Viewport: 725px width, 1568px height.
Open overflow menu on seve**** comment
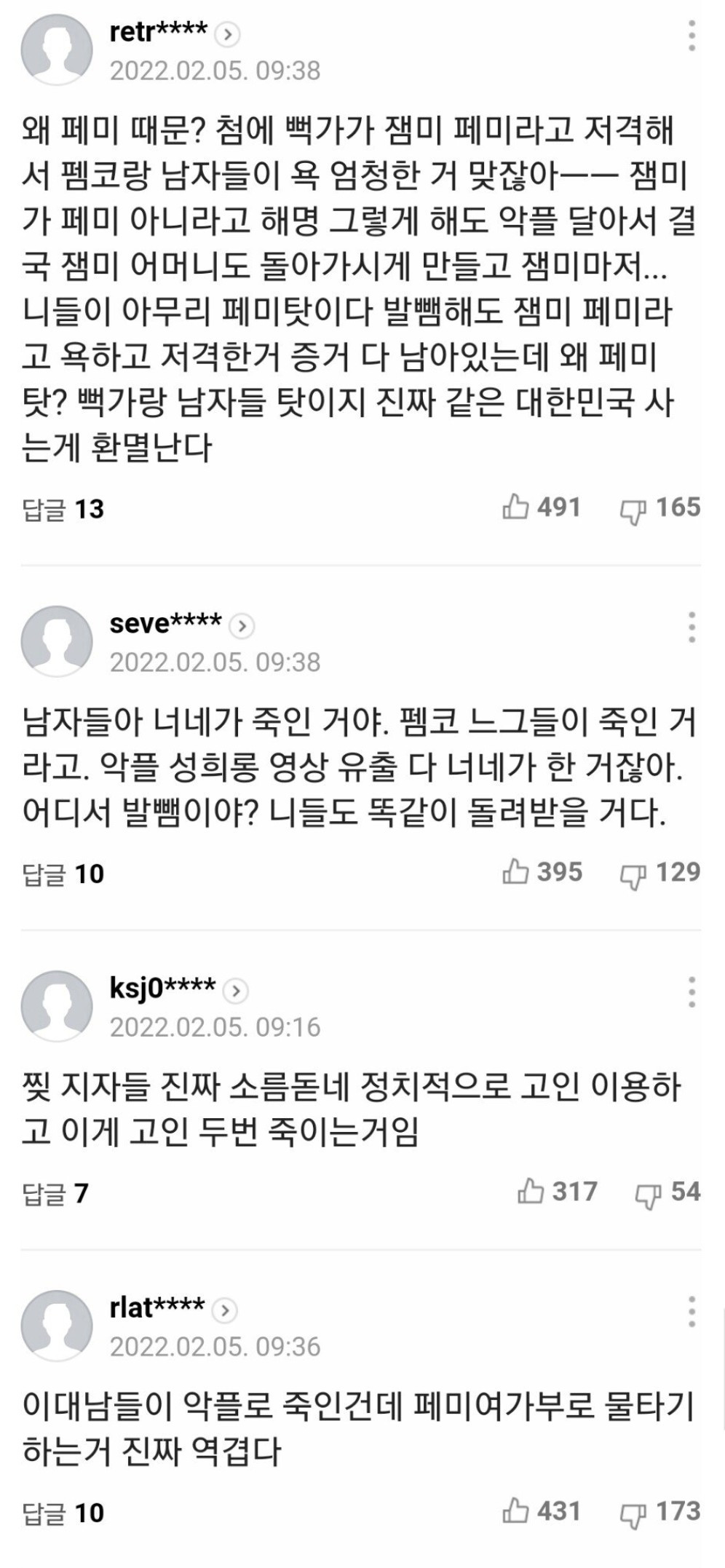(x=692, y=627)
